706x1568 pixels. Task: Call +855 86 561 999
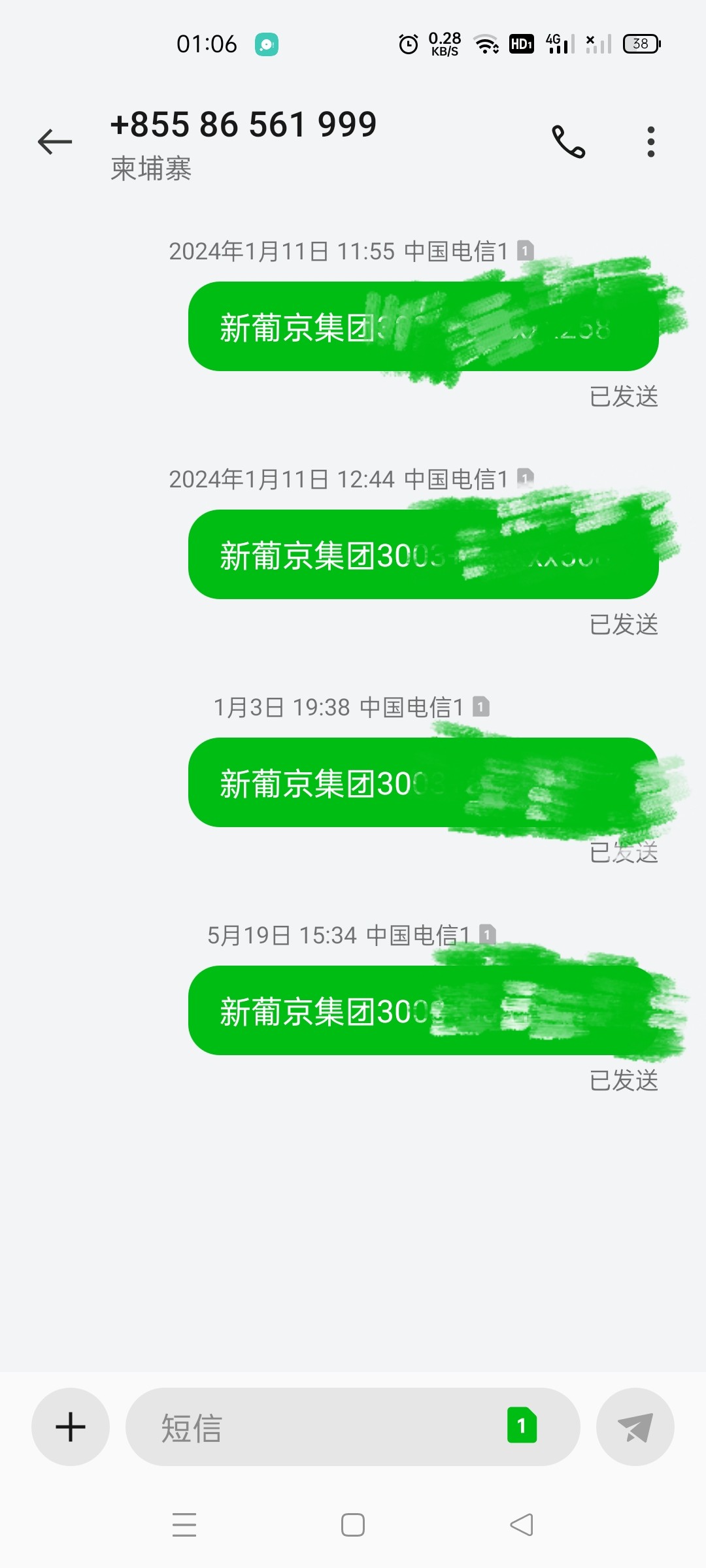(x=569, y=142)
